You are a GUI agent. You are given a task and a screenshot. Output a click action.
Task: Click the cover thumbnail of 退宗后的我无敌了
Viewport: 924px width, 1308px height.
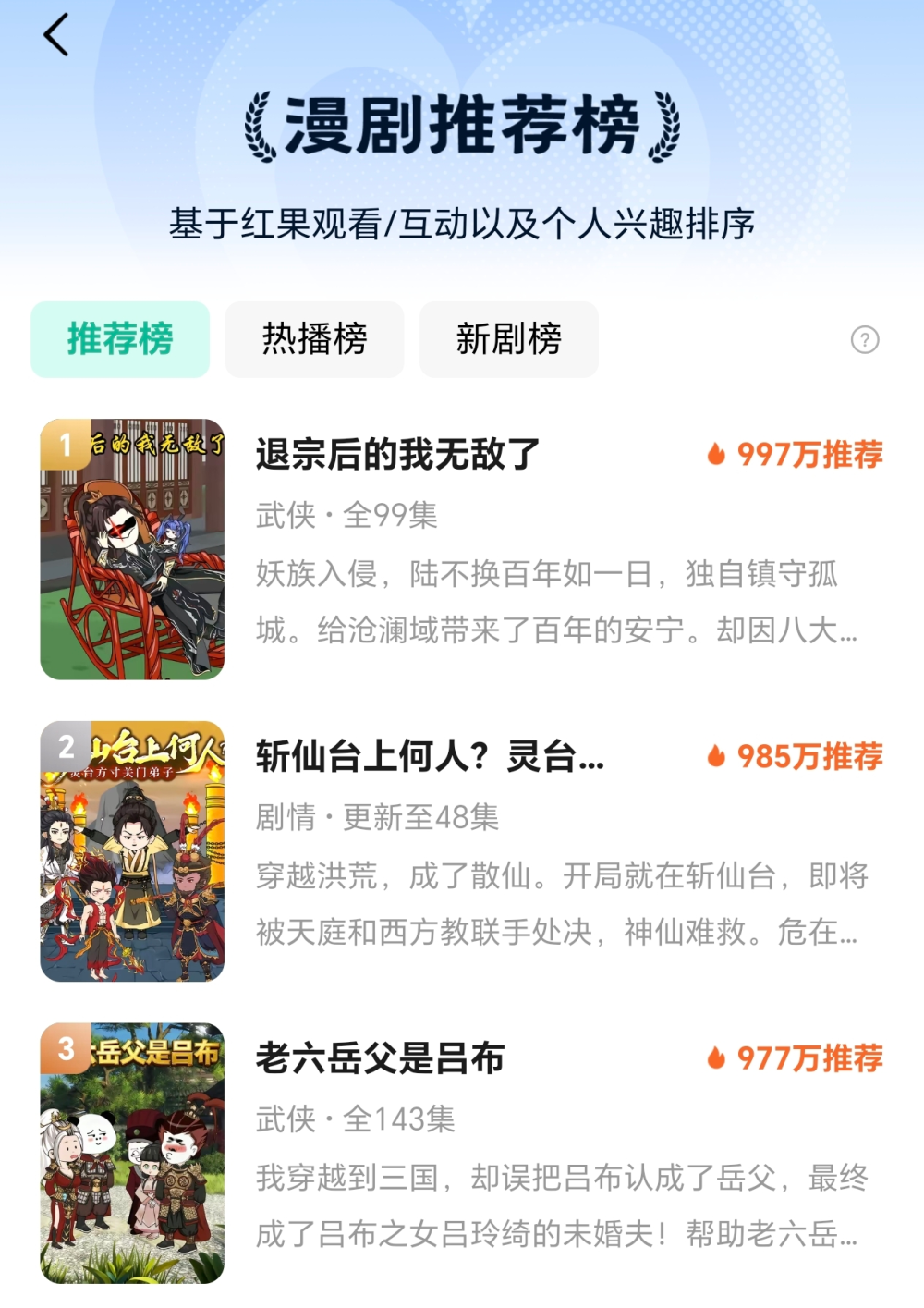point(132,547)
